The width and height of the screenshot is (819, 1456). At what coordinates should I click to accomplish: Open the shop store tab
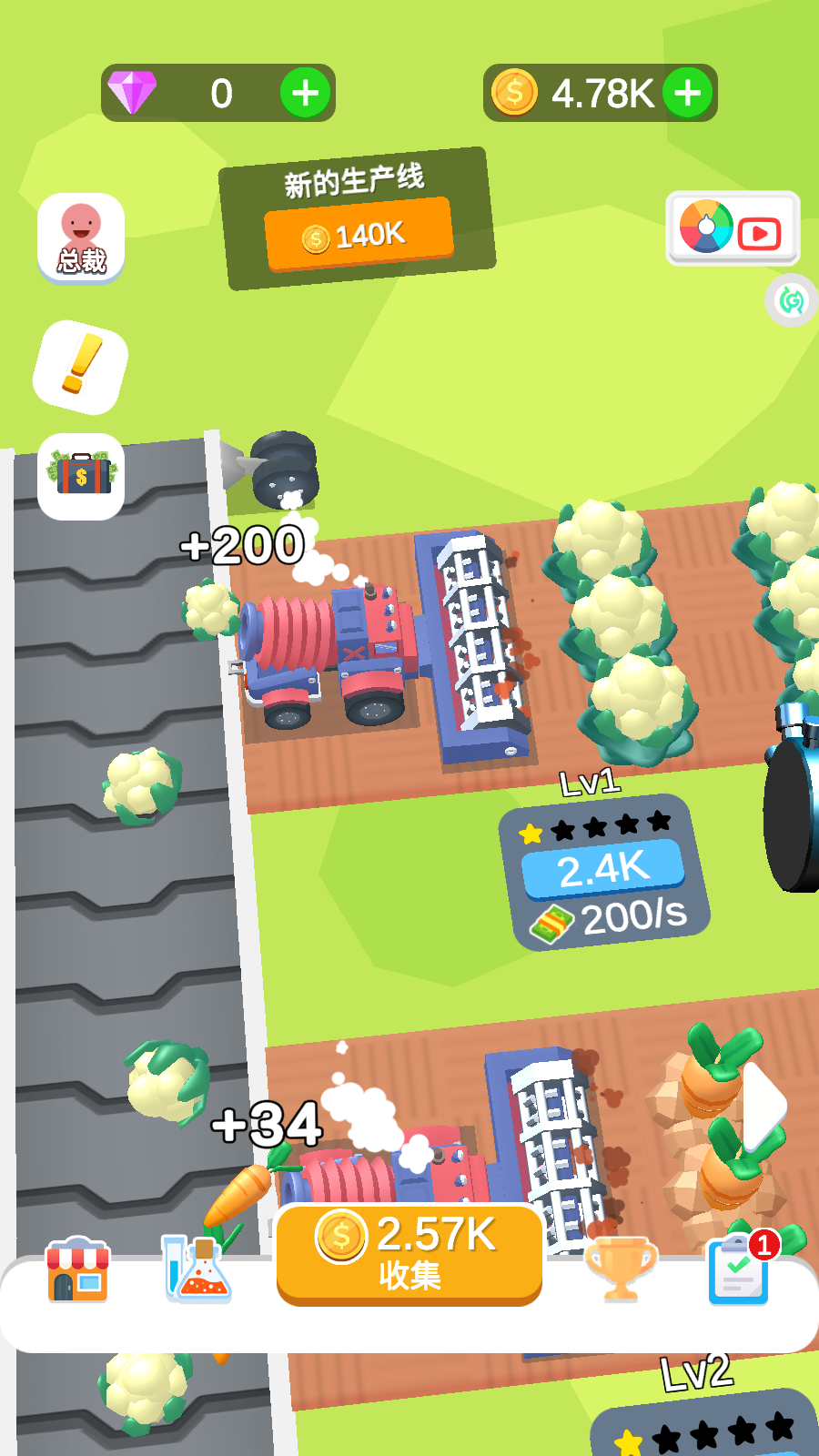[x=78, y=1269]
